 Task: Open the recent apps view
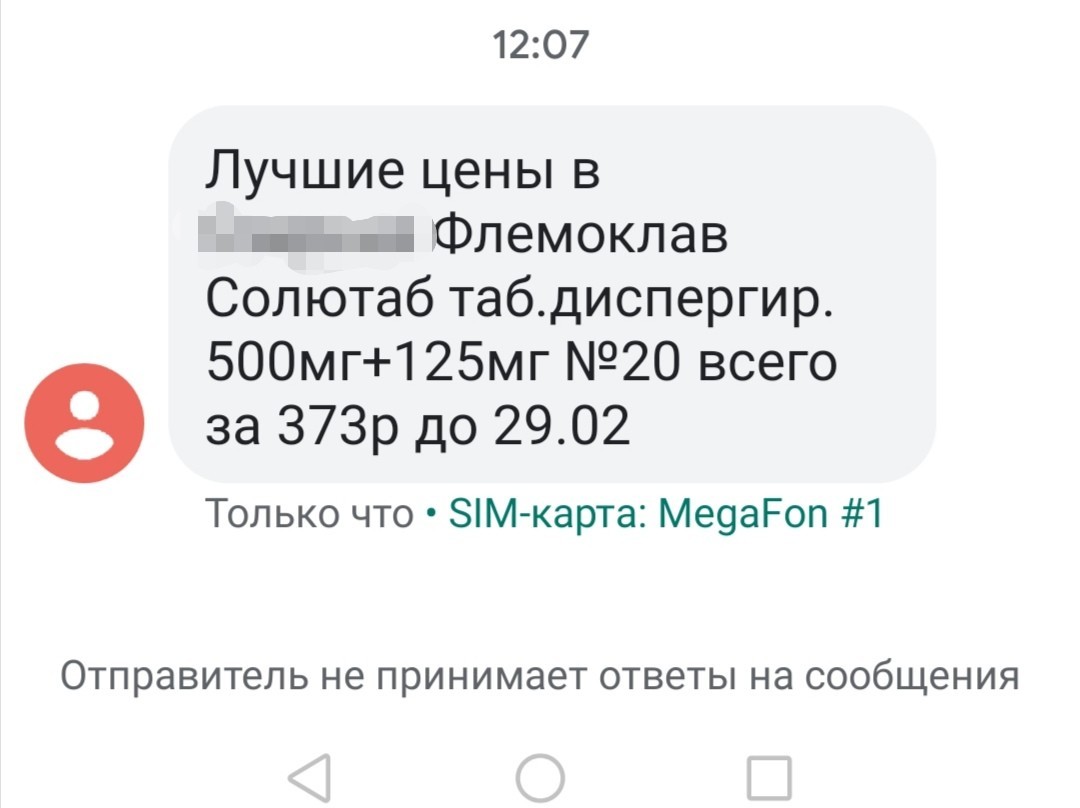pyautogui.click(x=770, y=775)
